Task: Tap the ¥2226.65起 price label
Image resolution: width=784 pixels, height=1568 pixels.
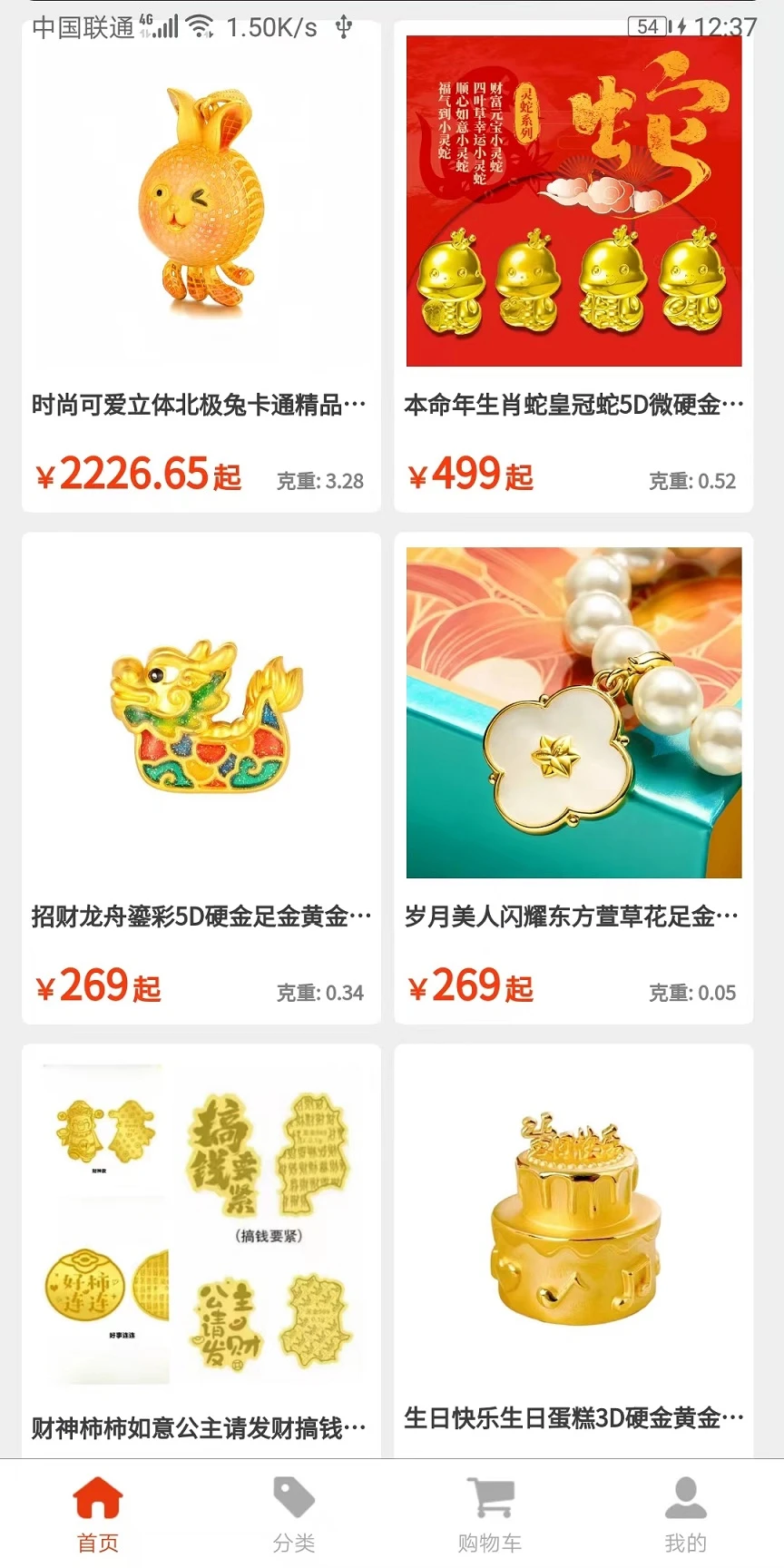Action: (x=136, y=474)
